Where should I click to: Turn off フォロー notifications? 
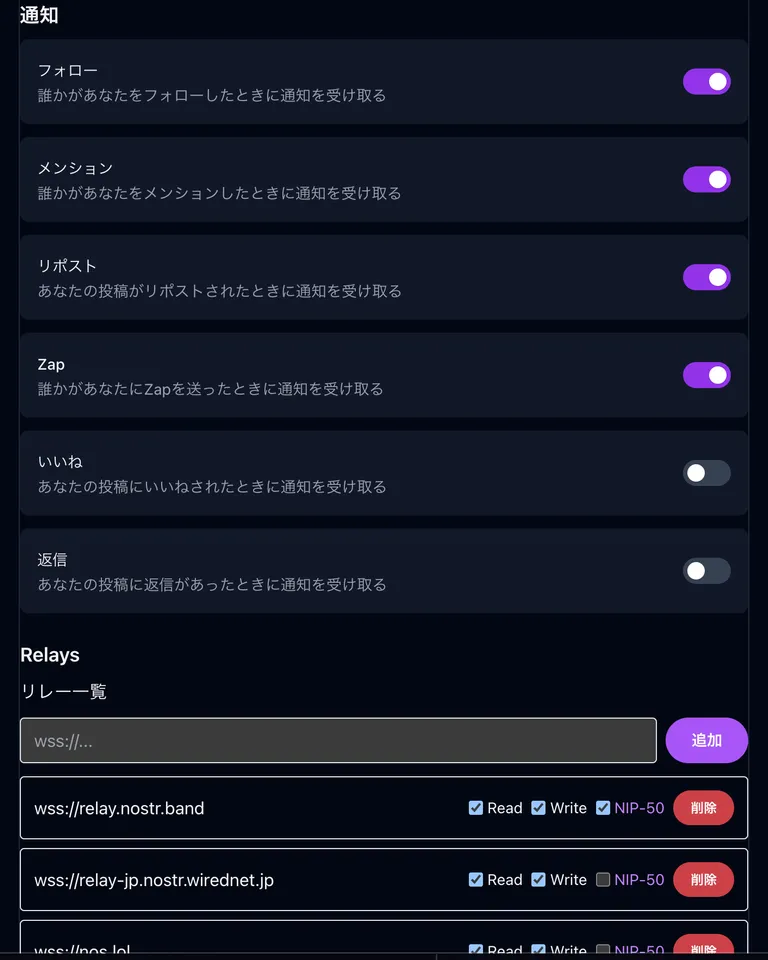706,82
